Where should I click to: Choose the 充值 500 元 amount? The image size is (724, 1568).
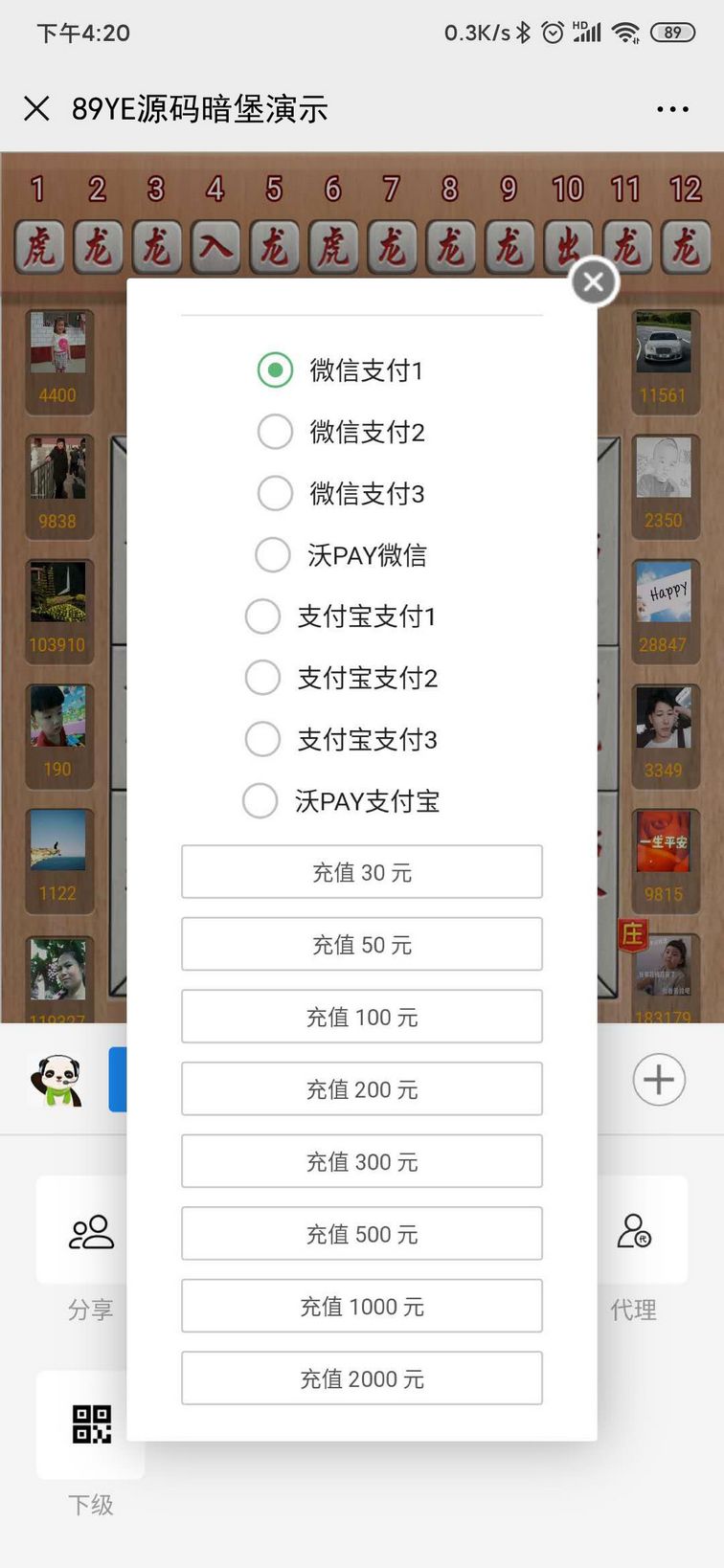(362, 1234)
